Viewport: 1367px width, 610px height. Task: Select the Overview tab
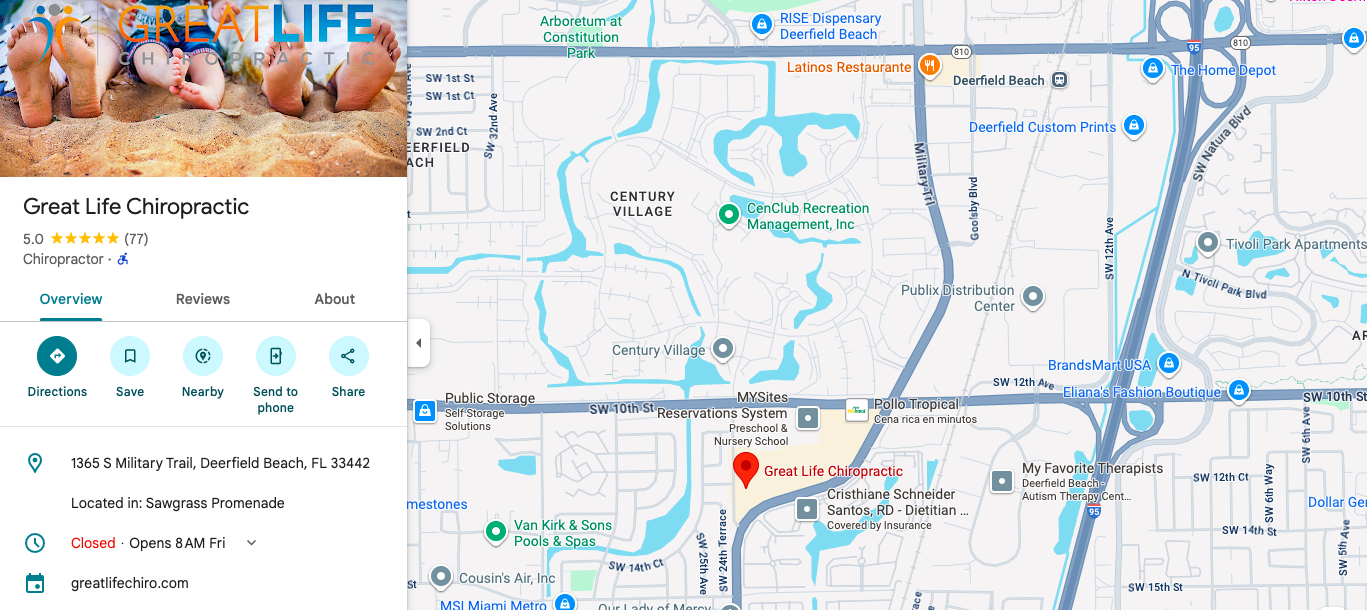[71, 299]
